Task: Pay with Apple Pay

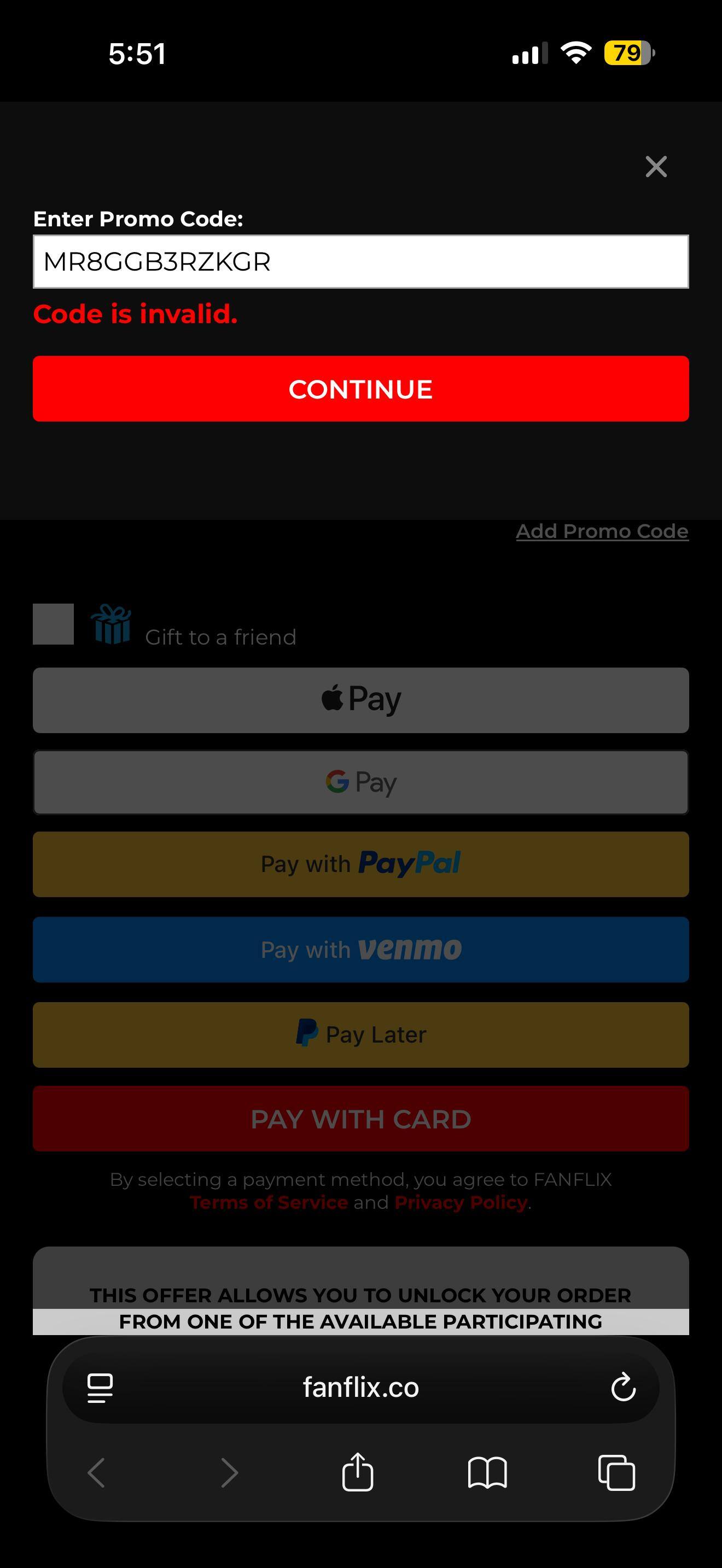Action: coord(360,699)
